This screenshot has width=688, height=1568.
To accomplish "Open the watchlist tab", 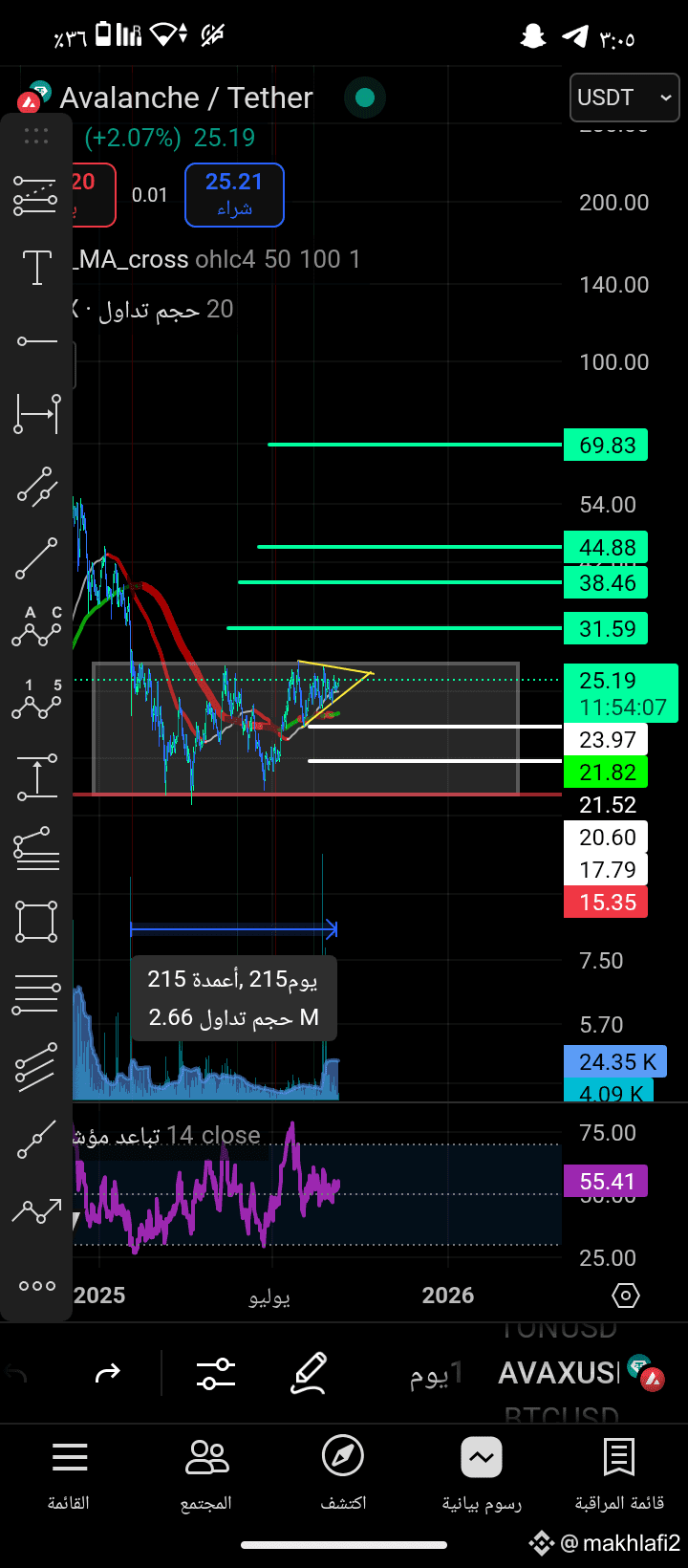I will [619, 1475].
